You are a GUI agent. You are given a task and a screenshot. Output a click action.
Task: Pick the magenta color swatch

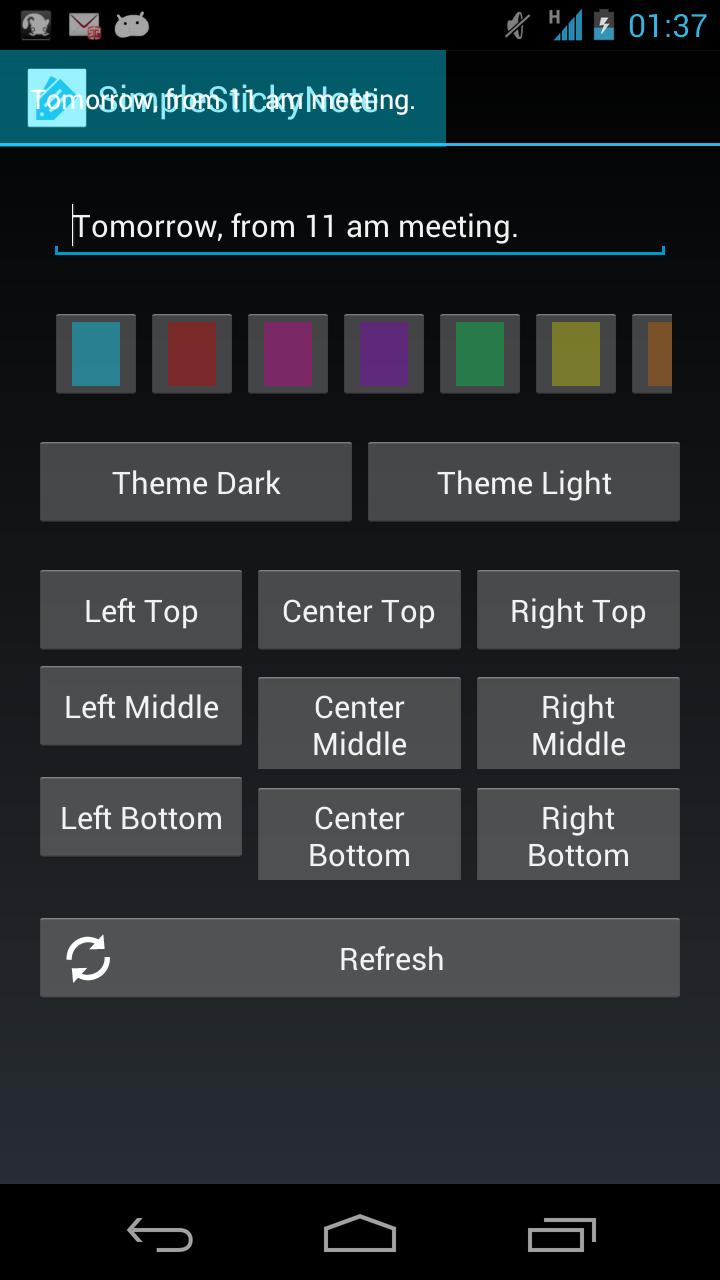(x=288, y=354)
